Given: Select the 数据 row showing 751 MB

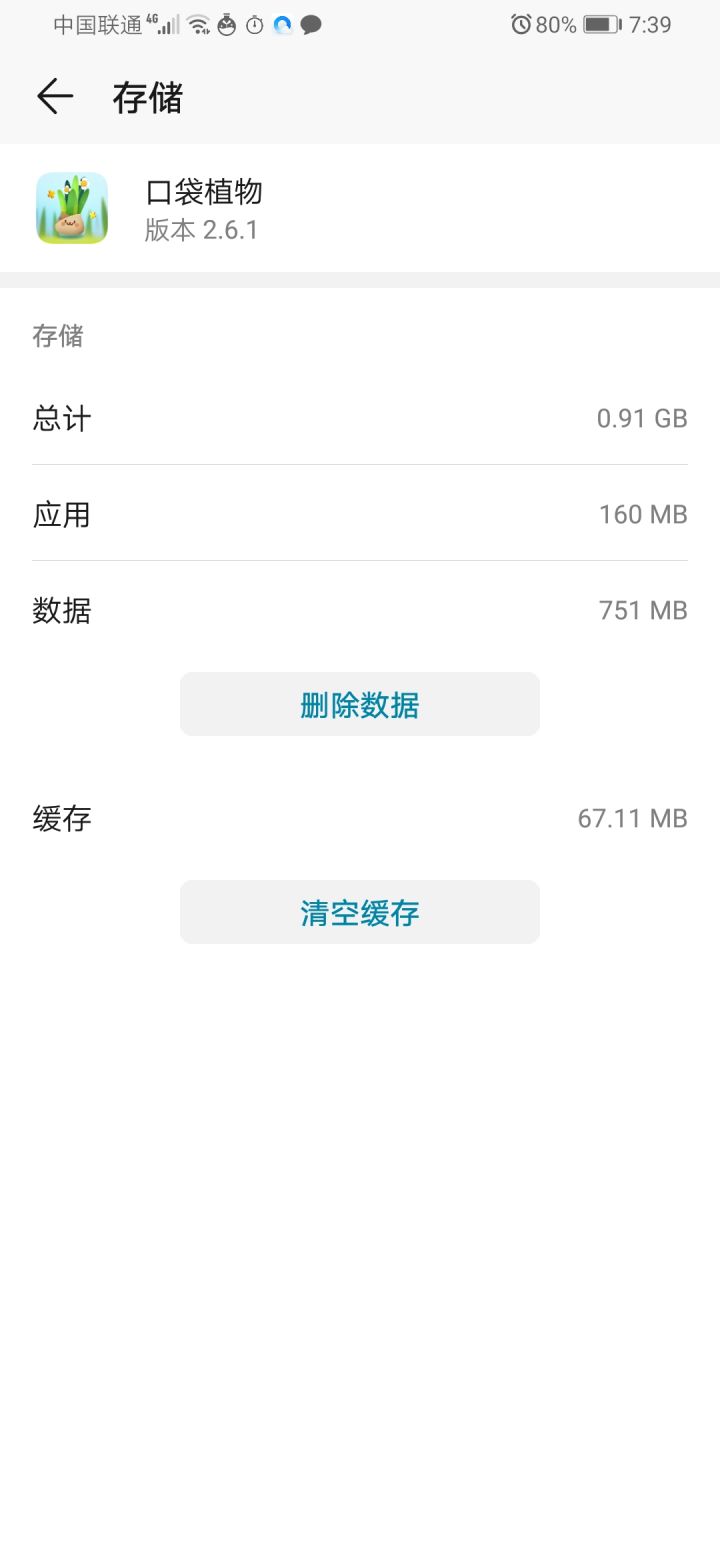Looking at the screenshot, I should (x=360, y=610).
